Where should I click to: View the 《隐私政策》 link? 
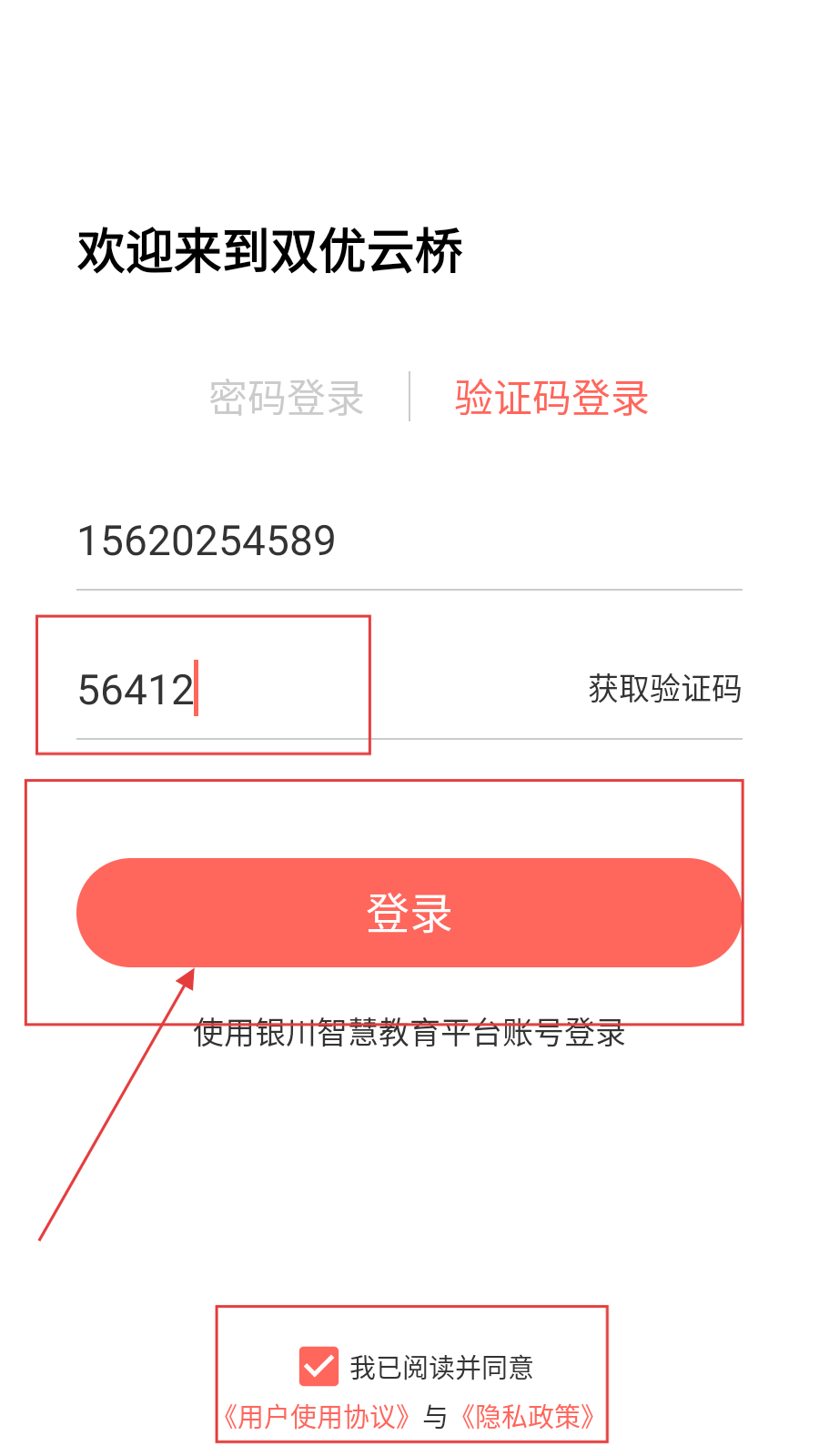pos(529,1417)
